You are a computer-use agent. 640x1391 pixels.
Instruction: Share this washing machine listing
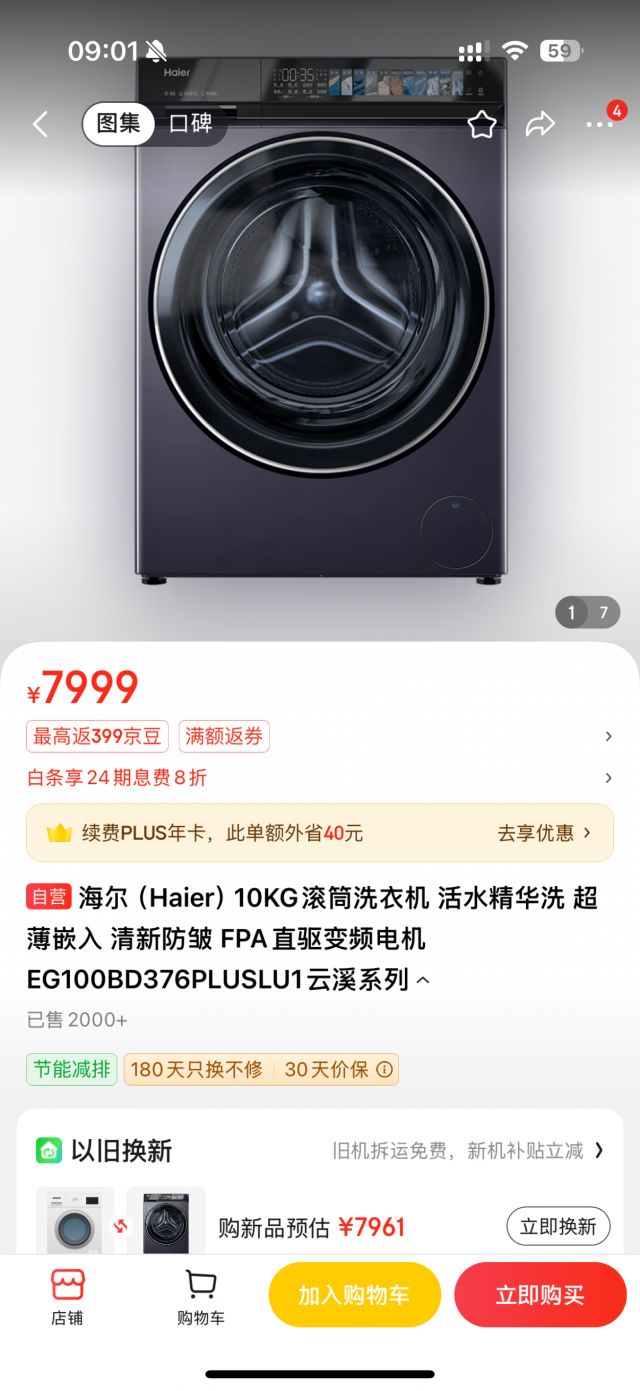540,125
